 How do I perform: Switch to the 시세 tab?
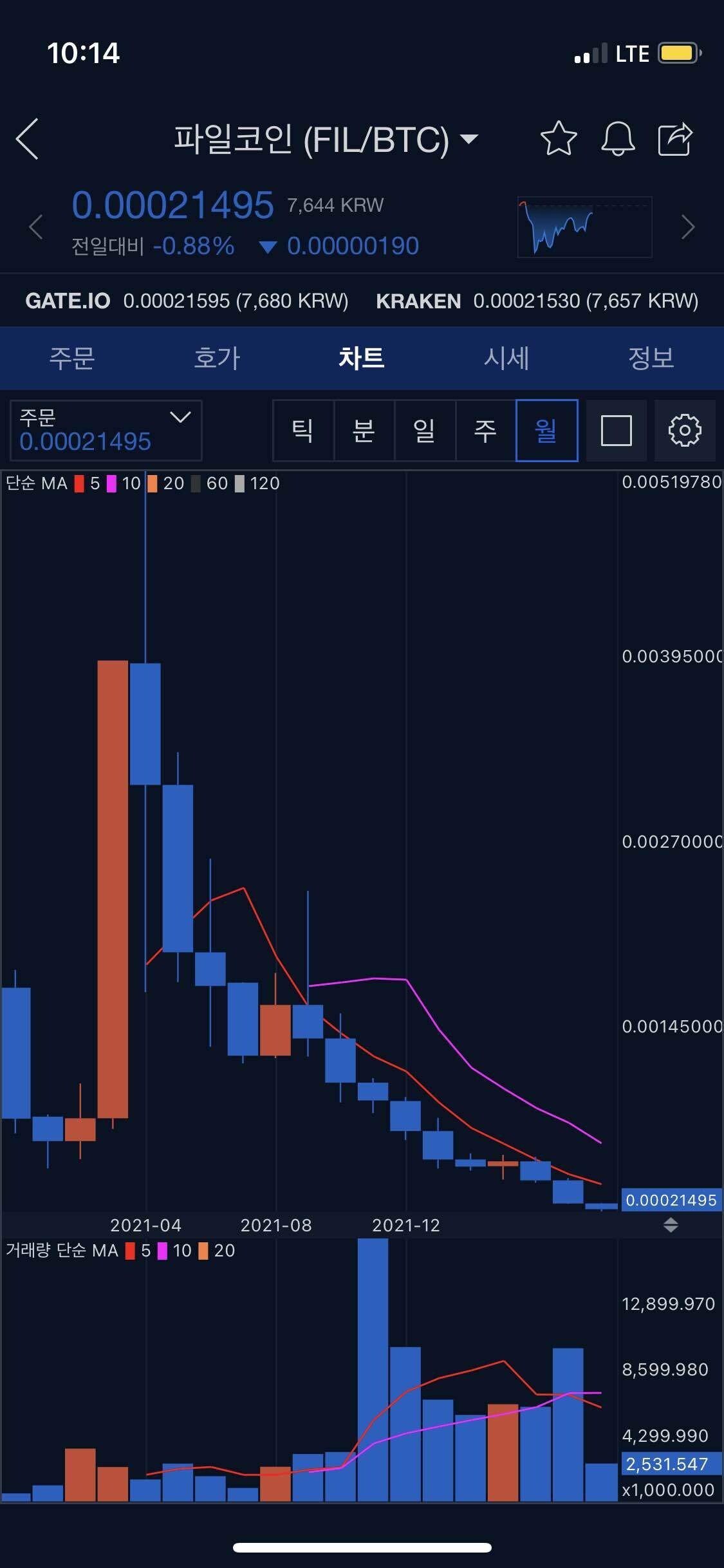click(x=506, y=358)
